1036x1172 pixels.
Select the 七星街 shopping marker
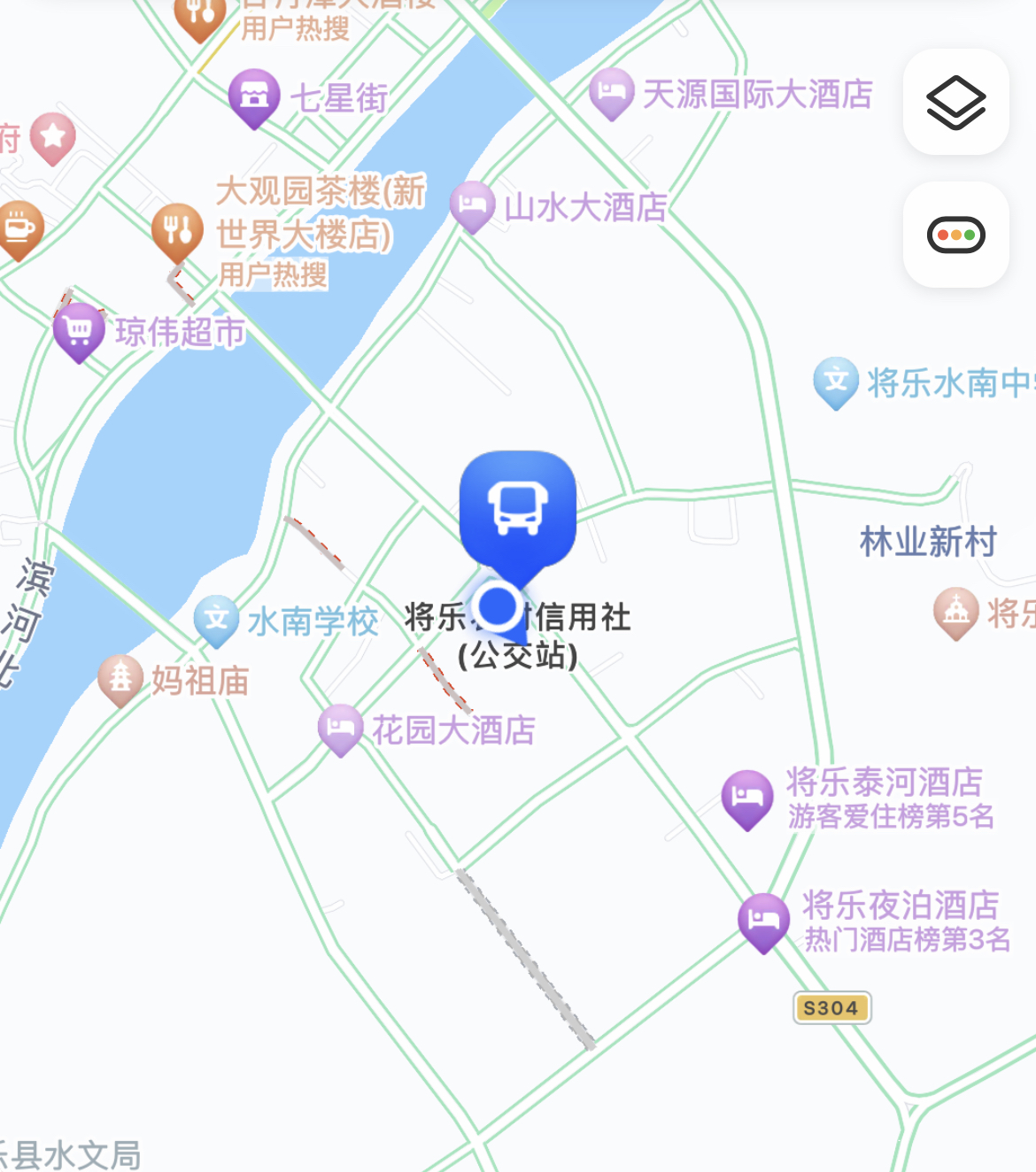pos(254,96)
